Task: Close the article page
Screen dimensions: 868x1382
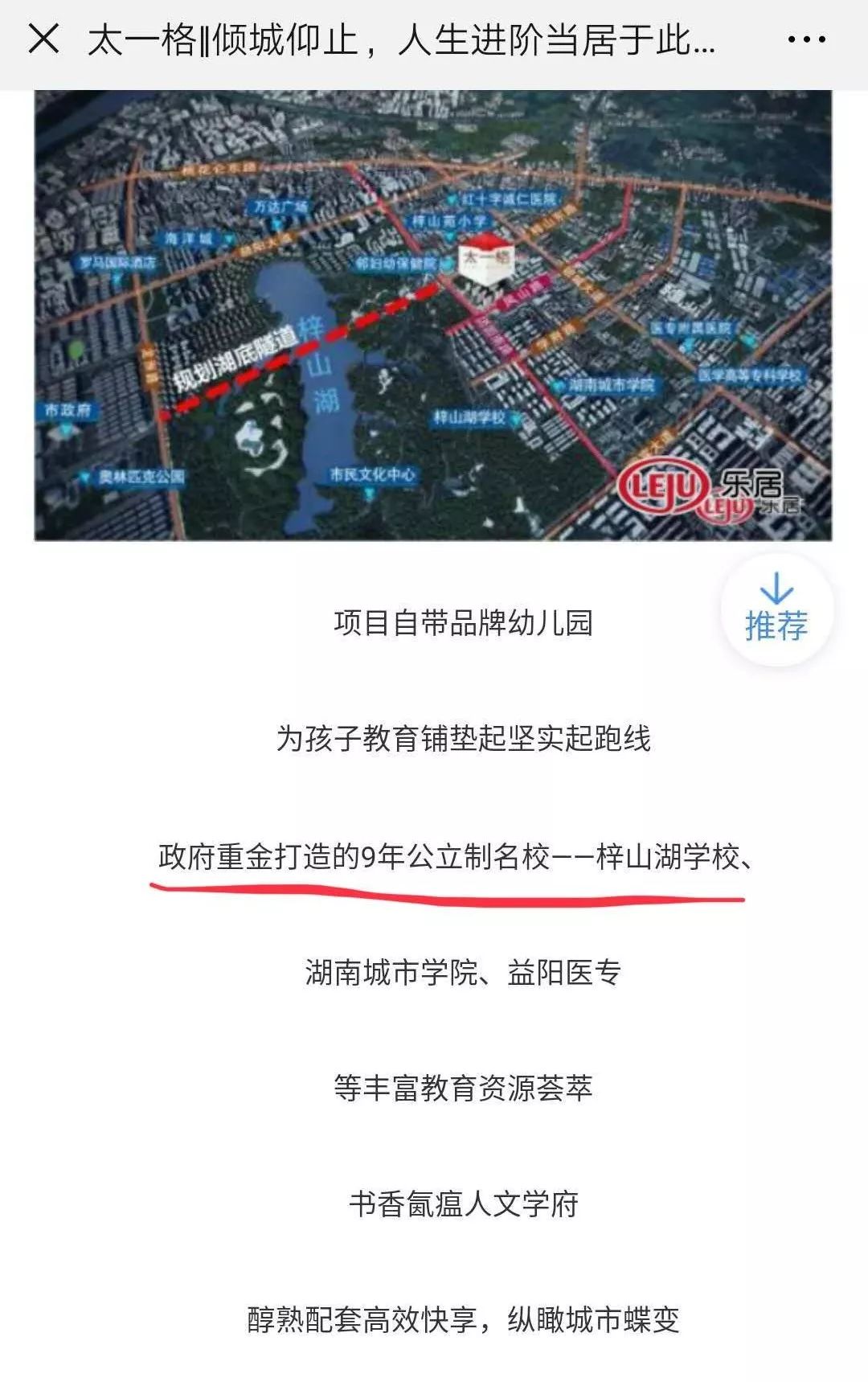Action: 43,39
